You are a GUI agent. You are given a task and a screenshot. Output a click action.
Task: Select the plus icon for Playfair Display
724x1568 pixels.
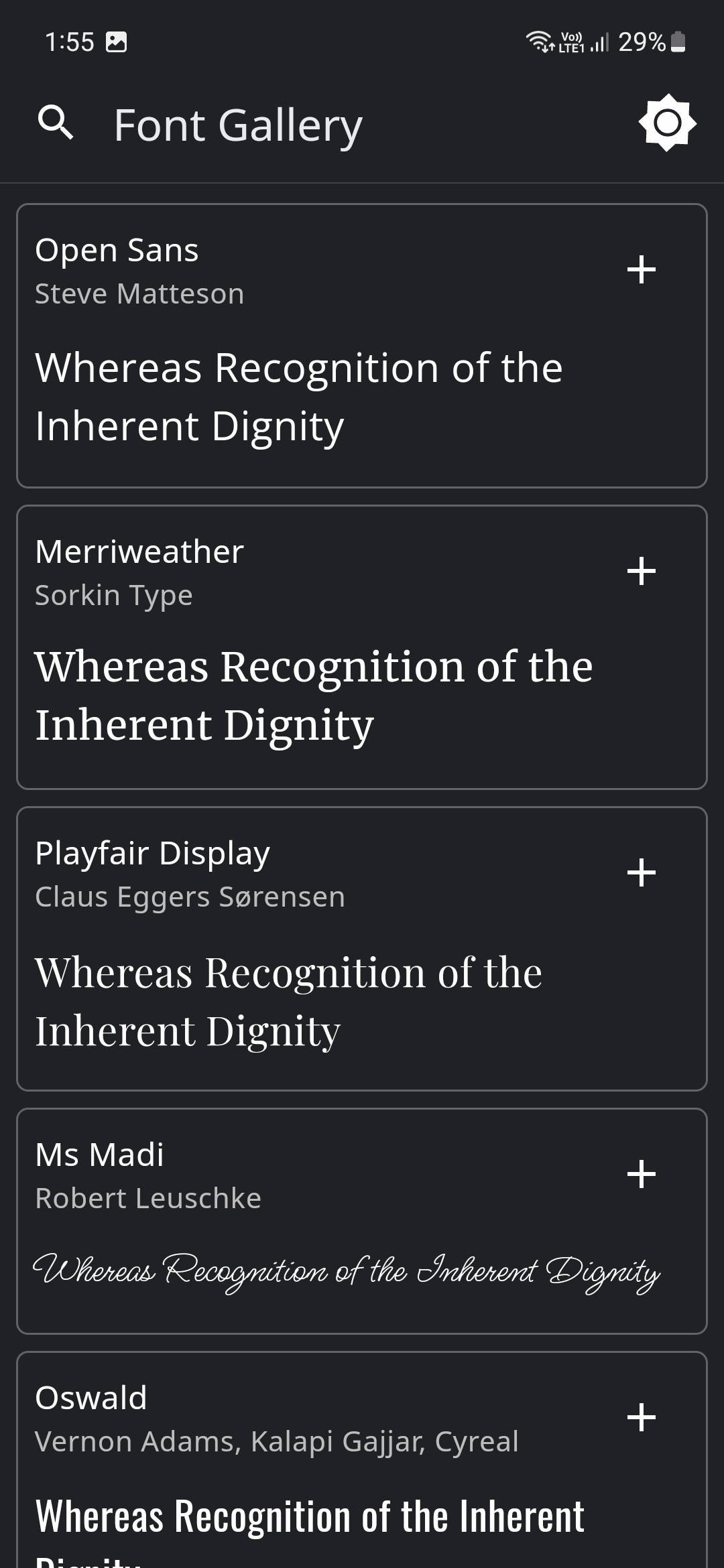tap(642, 872)
